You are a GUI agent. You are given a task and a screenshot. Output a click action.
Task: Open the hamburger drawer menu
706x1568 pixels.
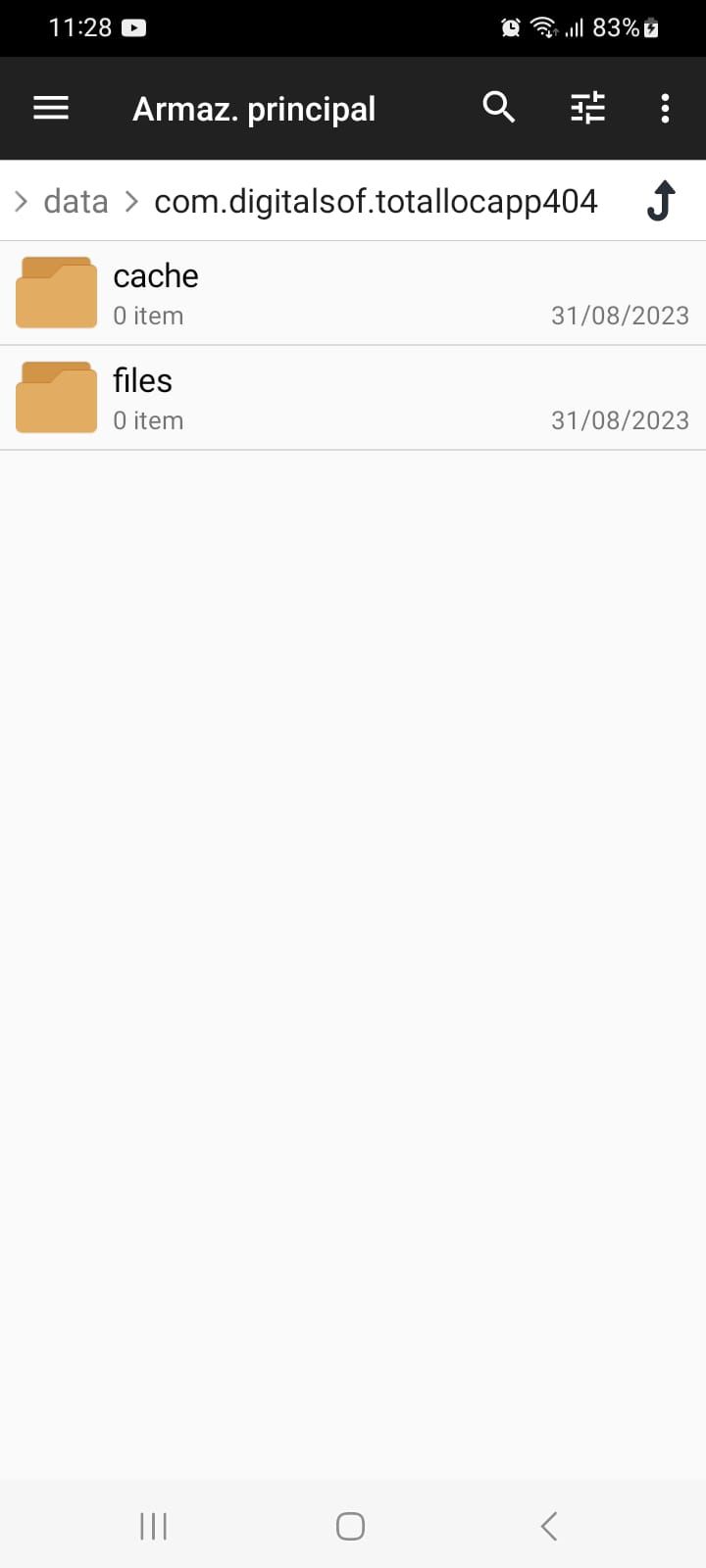pyautogui.click(x=51, y=108)
